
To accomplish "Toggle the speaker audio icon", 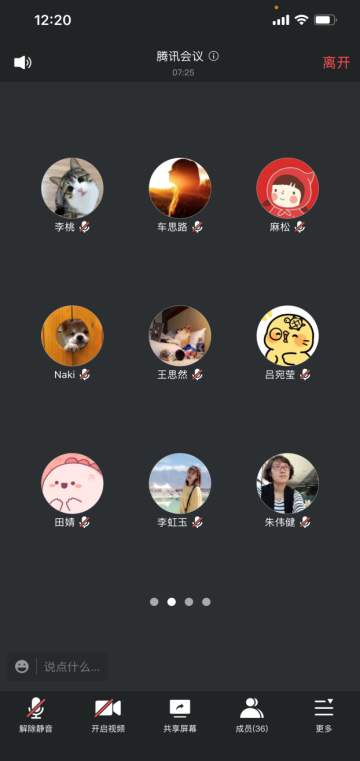I will coord(23,63).
